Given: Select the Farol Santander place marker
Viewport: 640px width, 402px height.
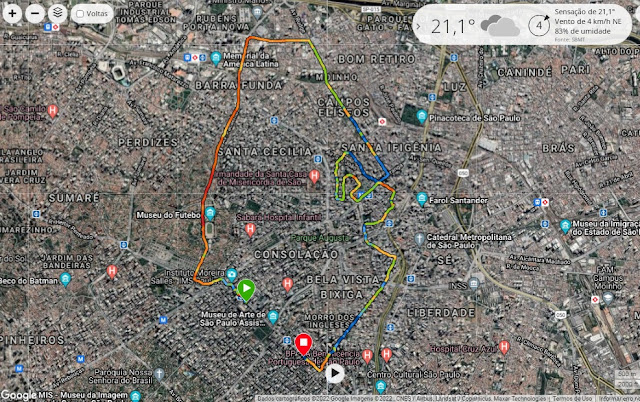Looking at the screenshot, I should [x=422, y=200].
